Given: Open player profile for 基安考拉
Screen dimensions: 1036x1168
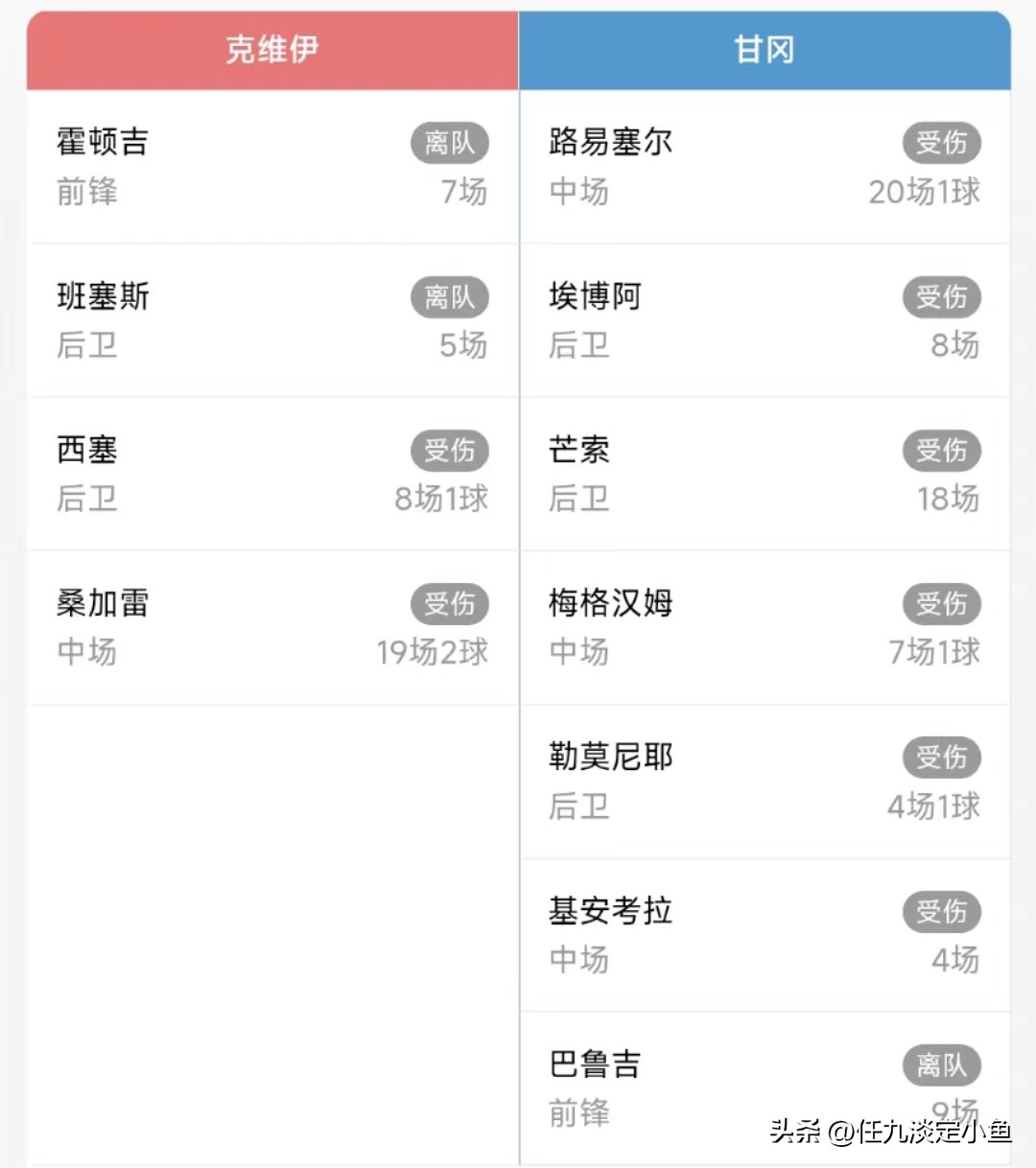Looking at the screenshot, I should coord(609,912).
